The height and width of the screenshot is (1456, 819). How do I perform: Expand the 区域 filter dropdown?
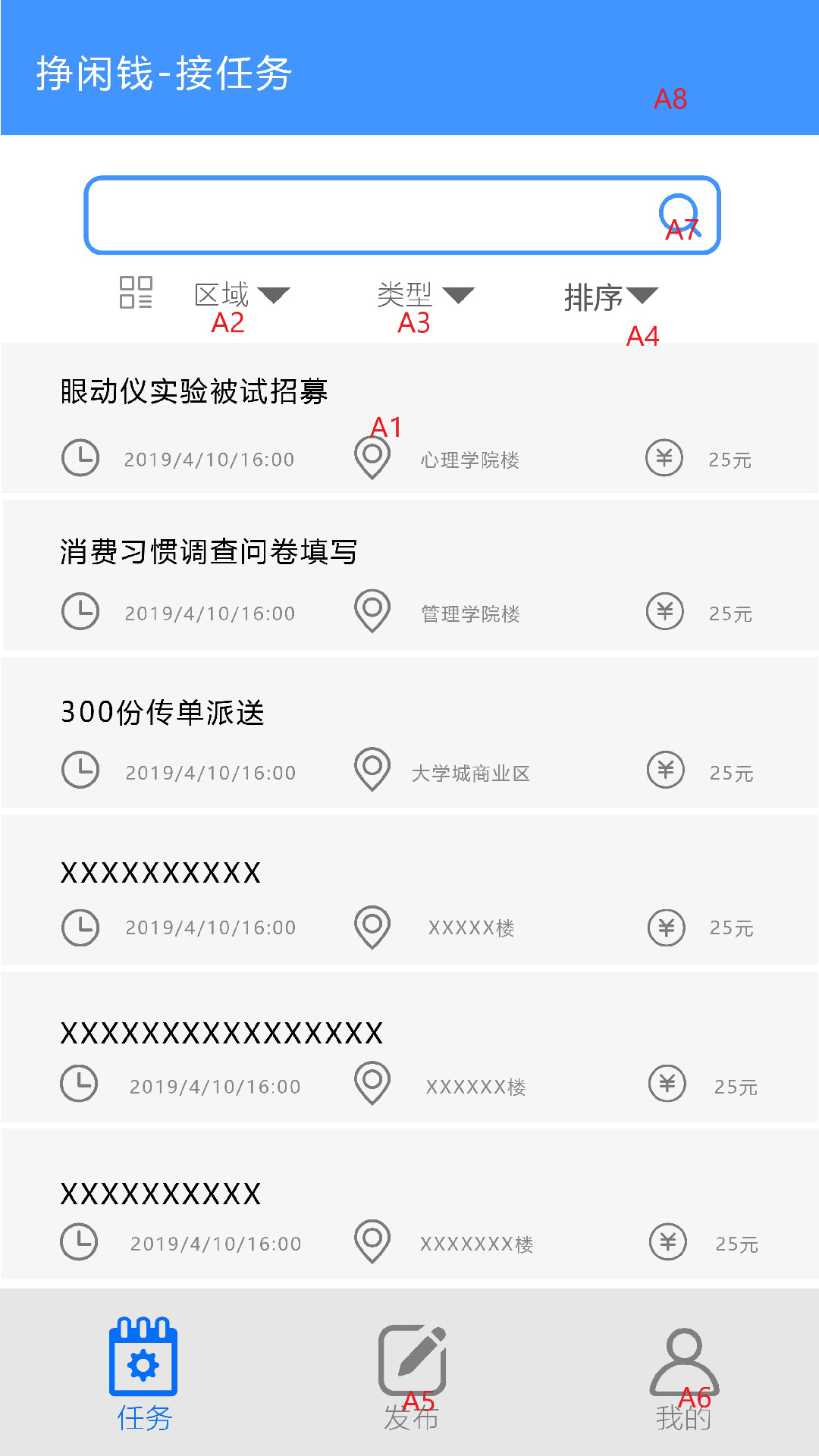(x=241, y=294)
